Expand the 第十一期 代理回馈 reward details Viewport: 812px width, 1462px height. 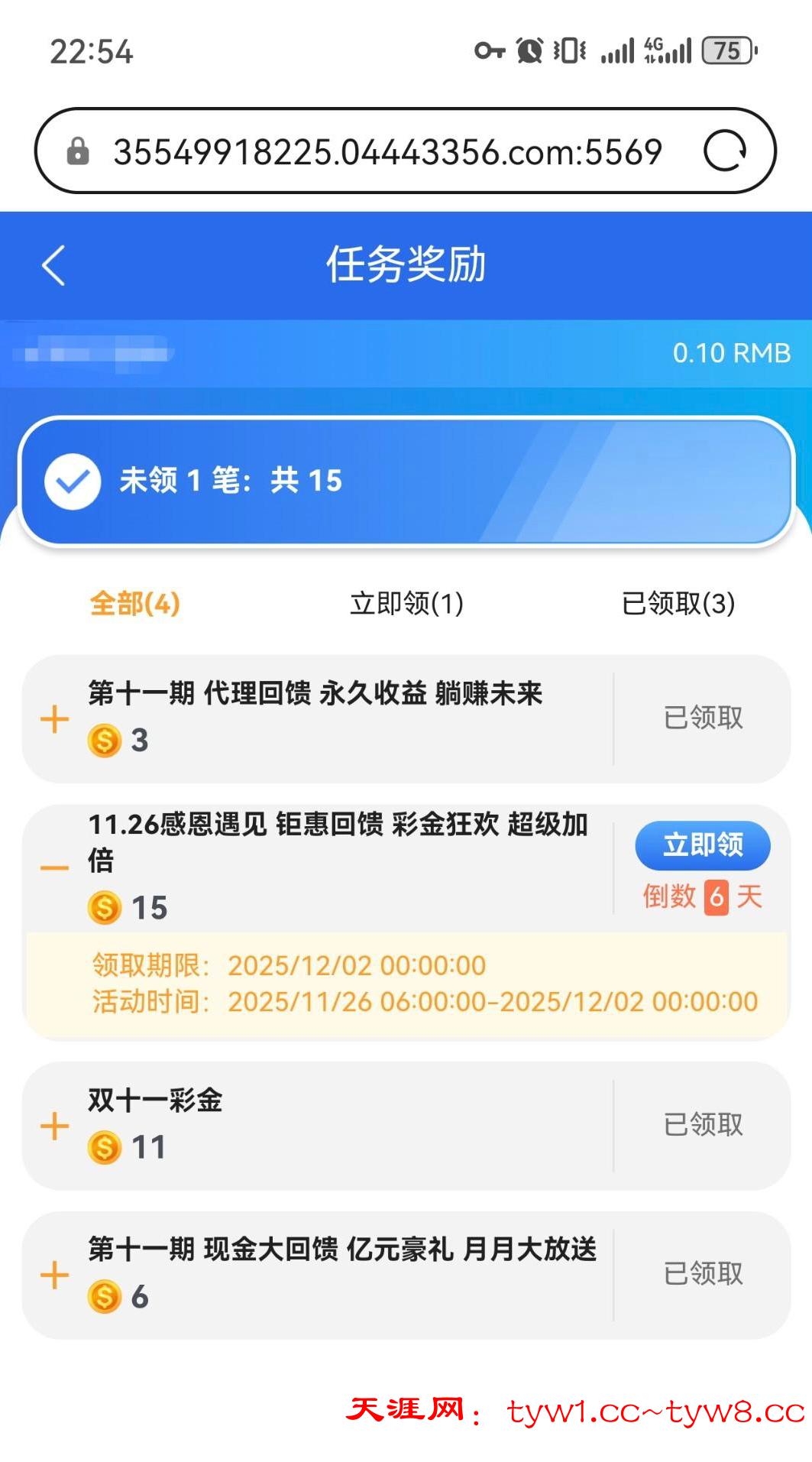click(x=54, y=719)
